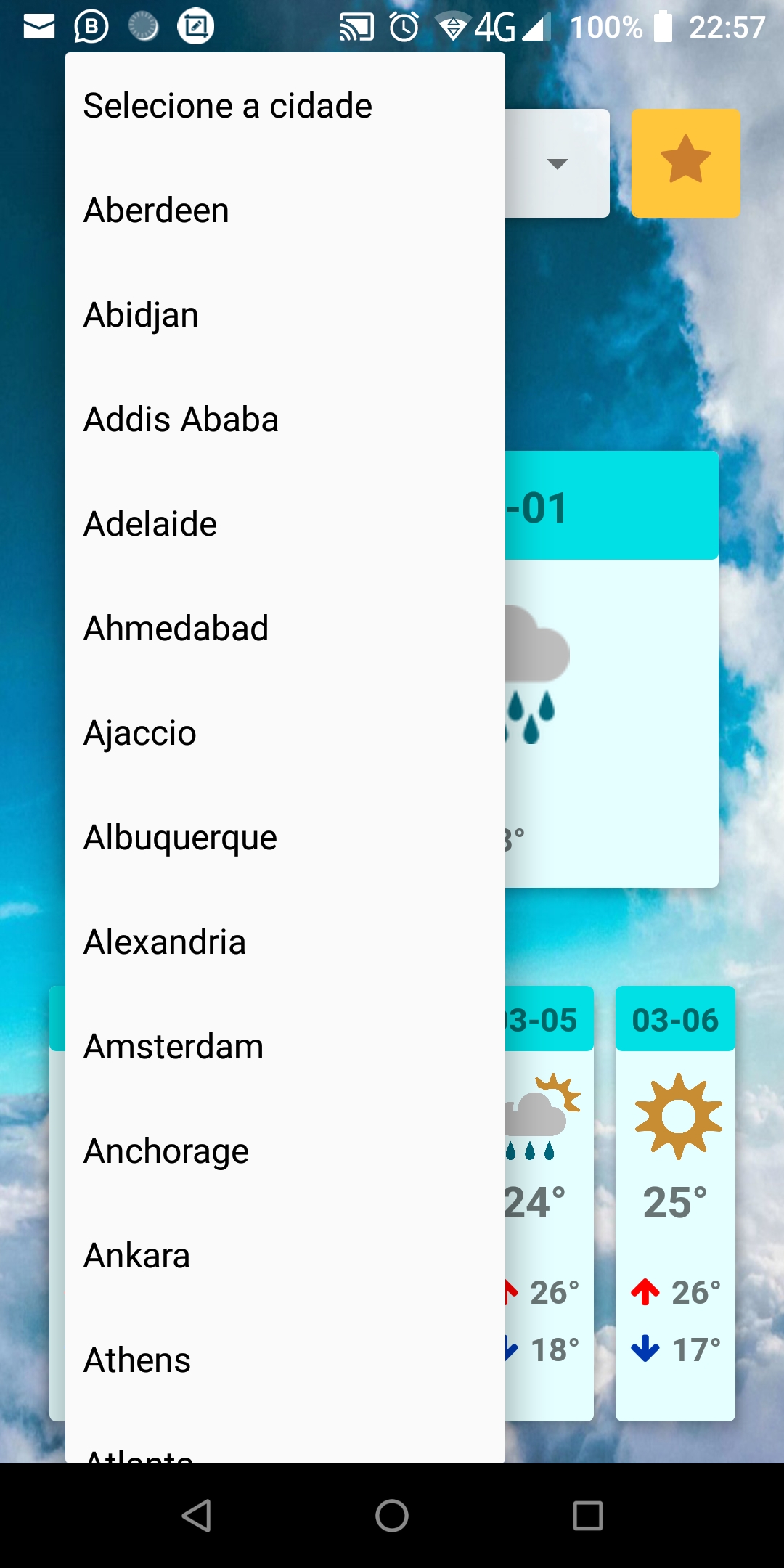Tap the Wi-Fi status icon
Screen dimensions: 784x1568
(x=454, y=28)
